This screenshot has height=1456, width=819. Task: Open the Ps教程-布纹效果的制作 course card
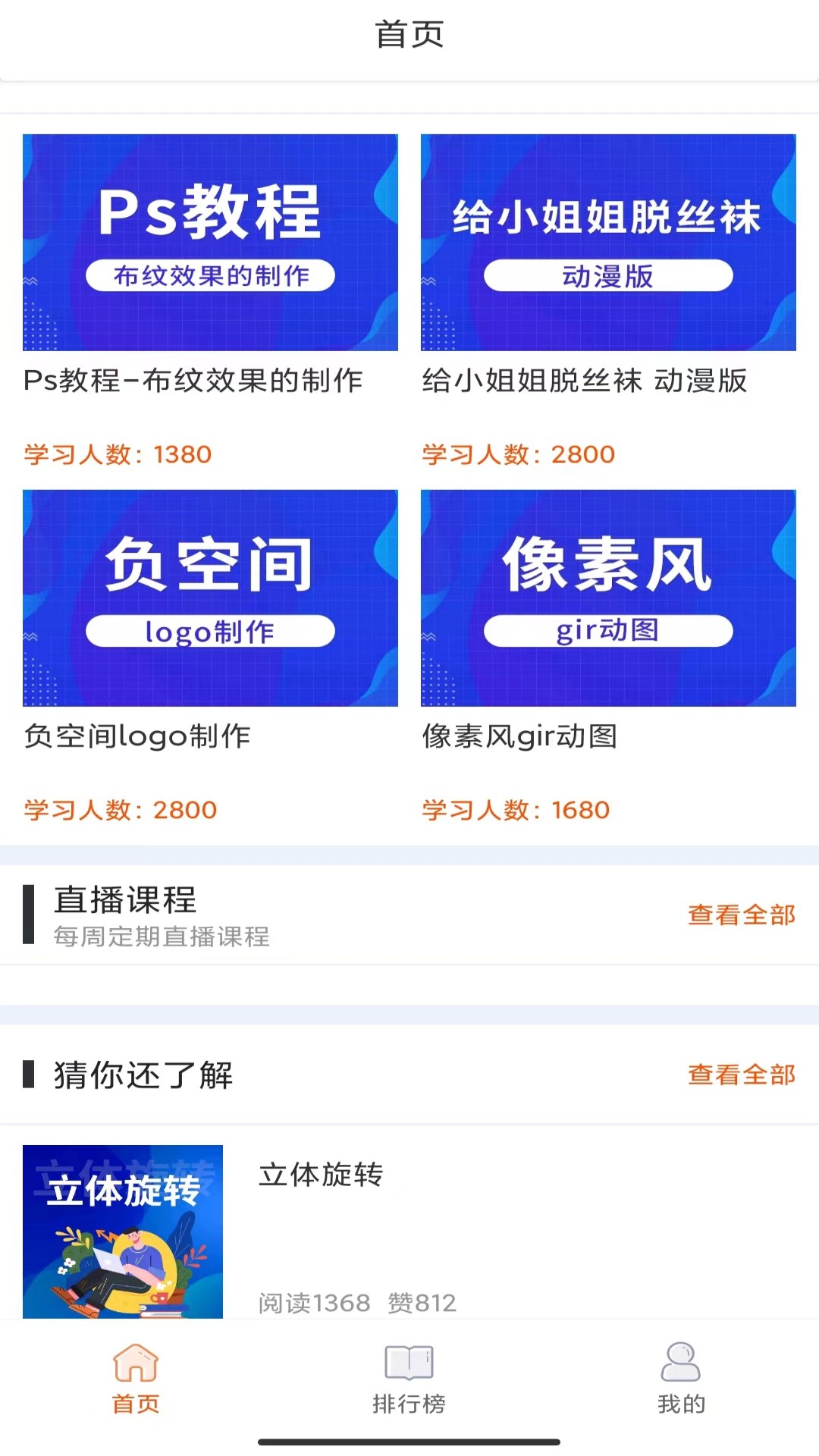(x=210, y=243)
